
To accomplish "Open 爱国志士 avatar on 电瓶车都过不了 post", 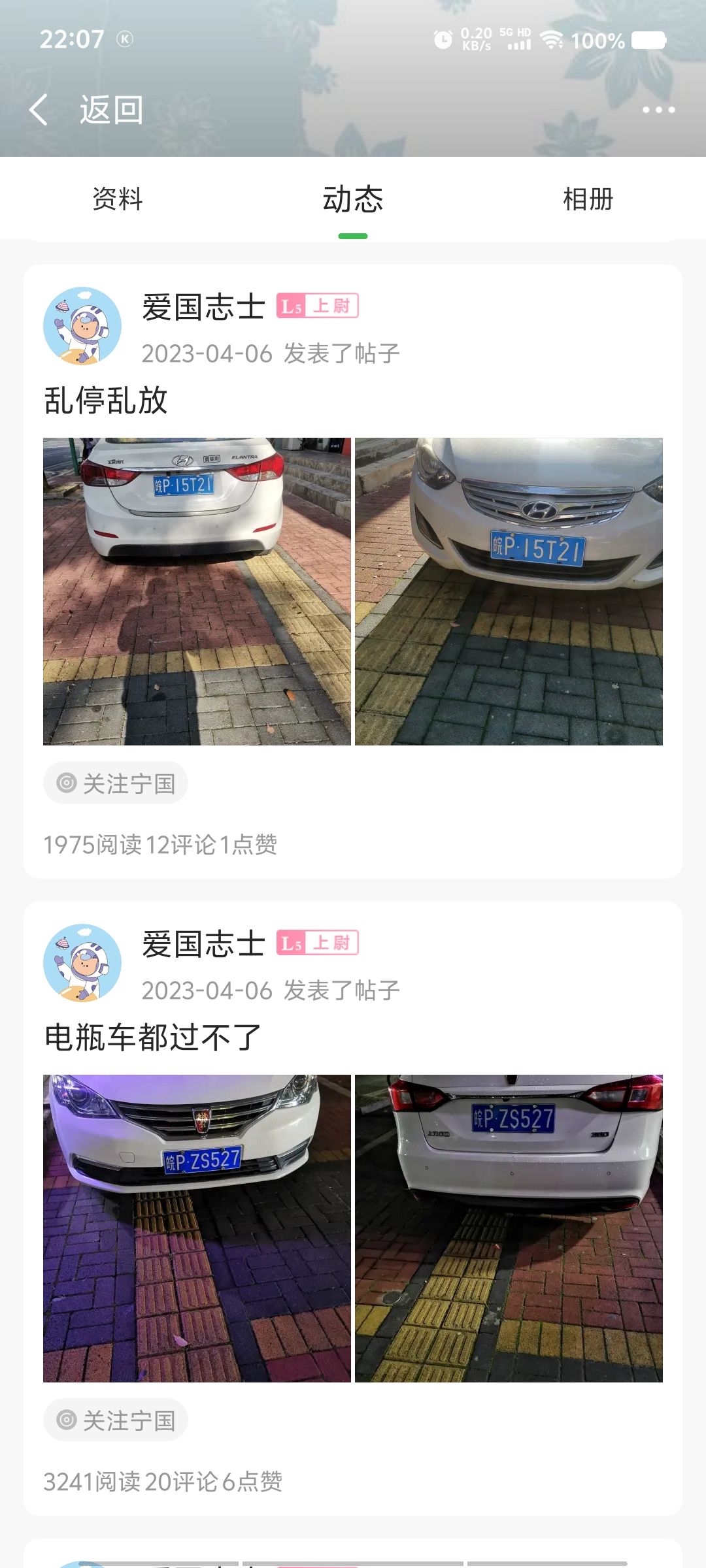I will pyautogui.click(x=82, y=962).
